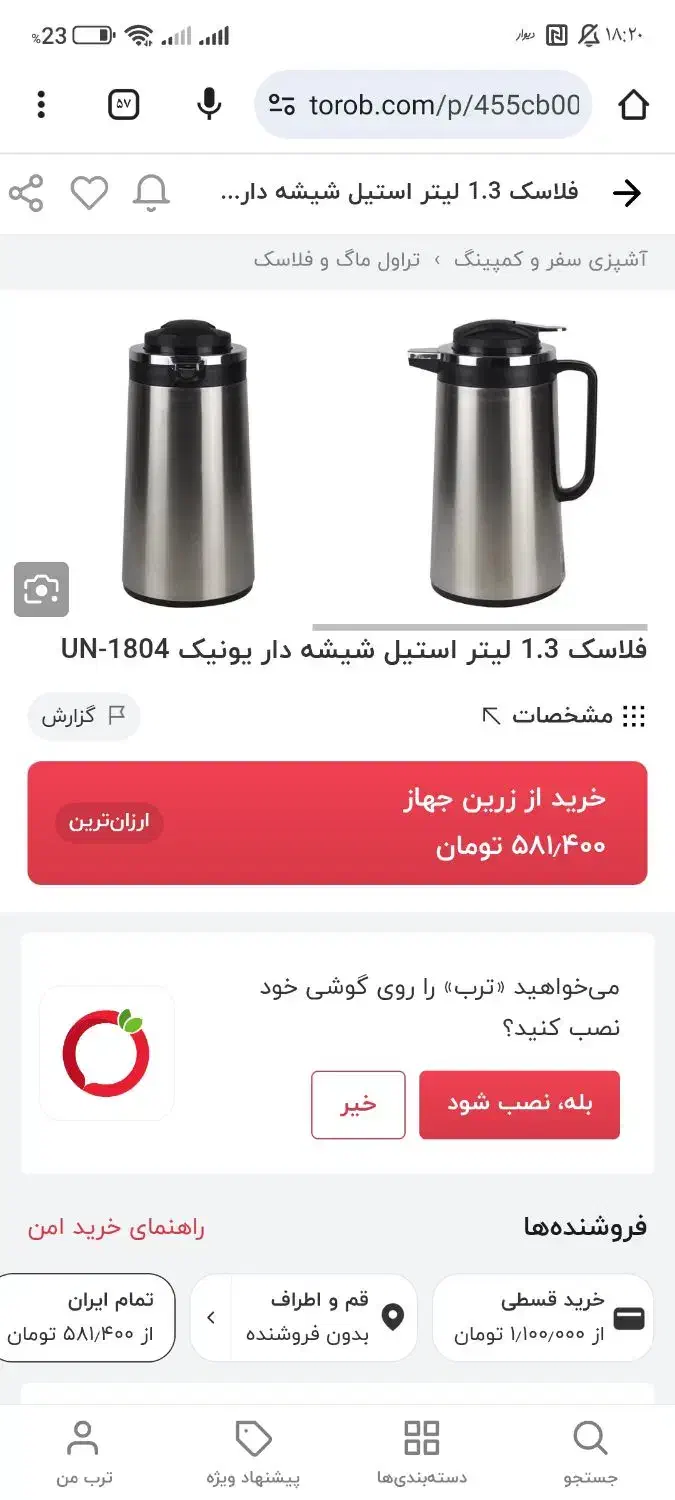Enable price alert bell
The width and height of the screenshot is (675, 1500).
151,193
